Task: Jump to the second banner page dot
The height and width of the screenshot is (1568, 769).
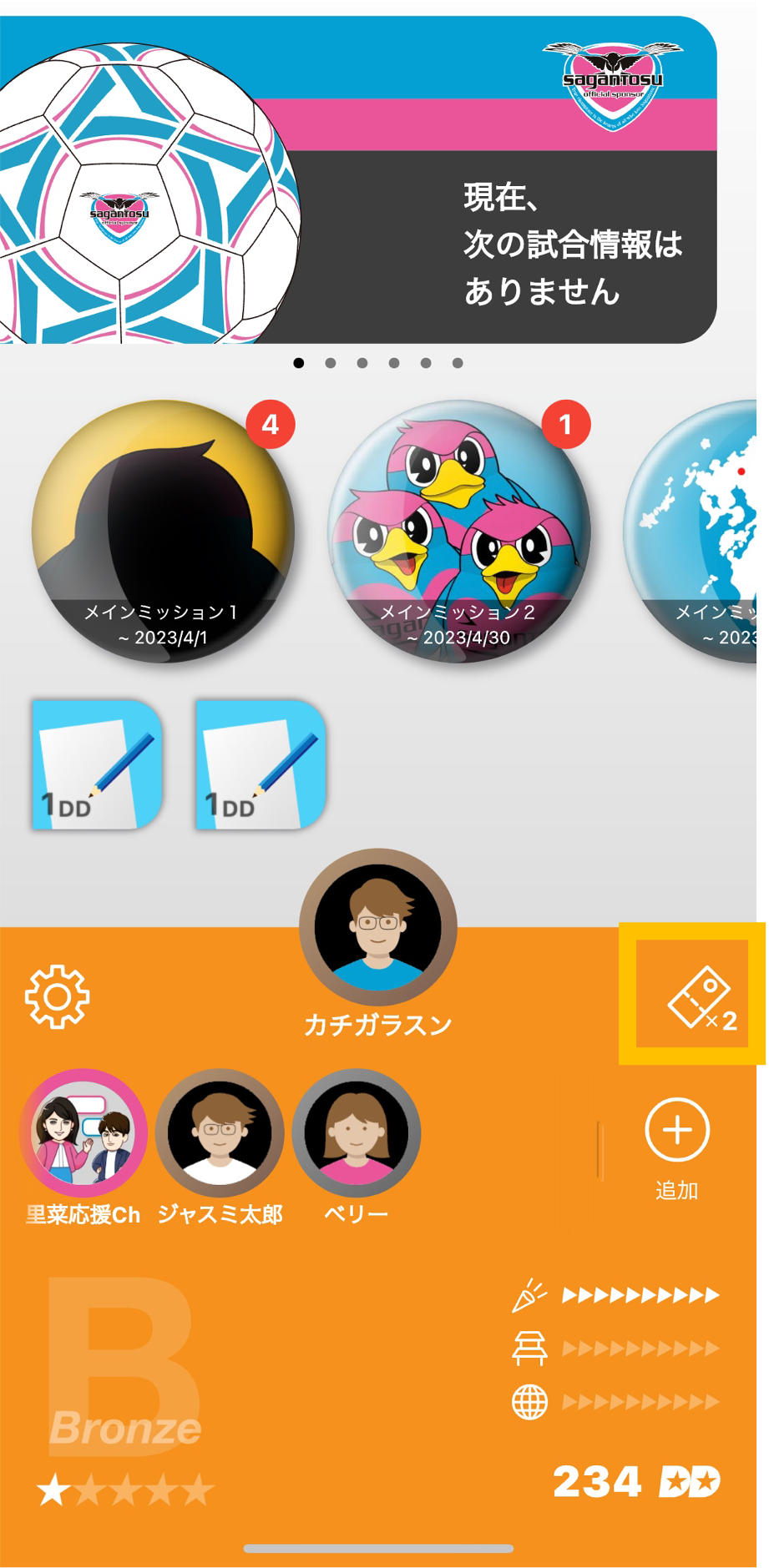Action: pyautogui.click(x=331, y=363)
